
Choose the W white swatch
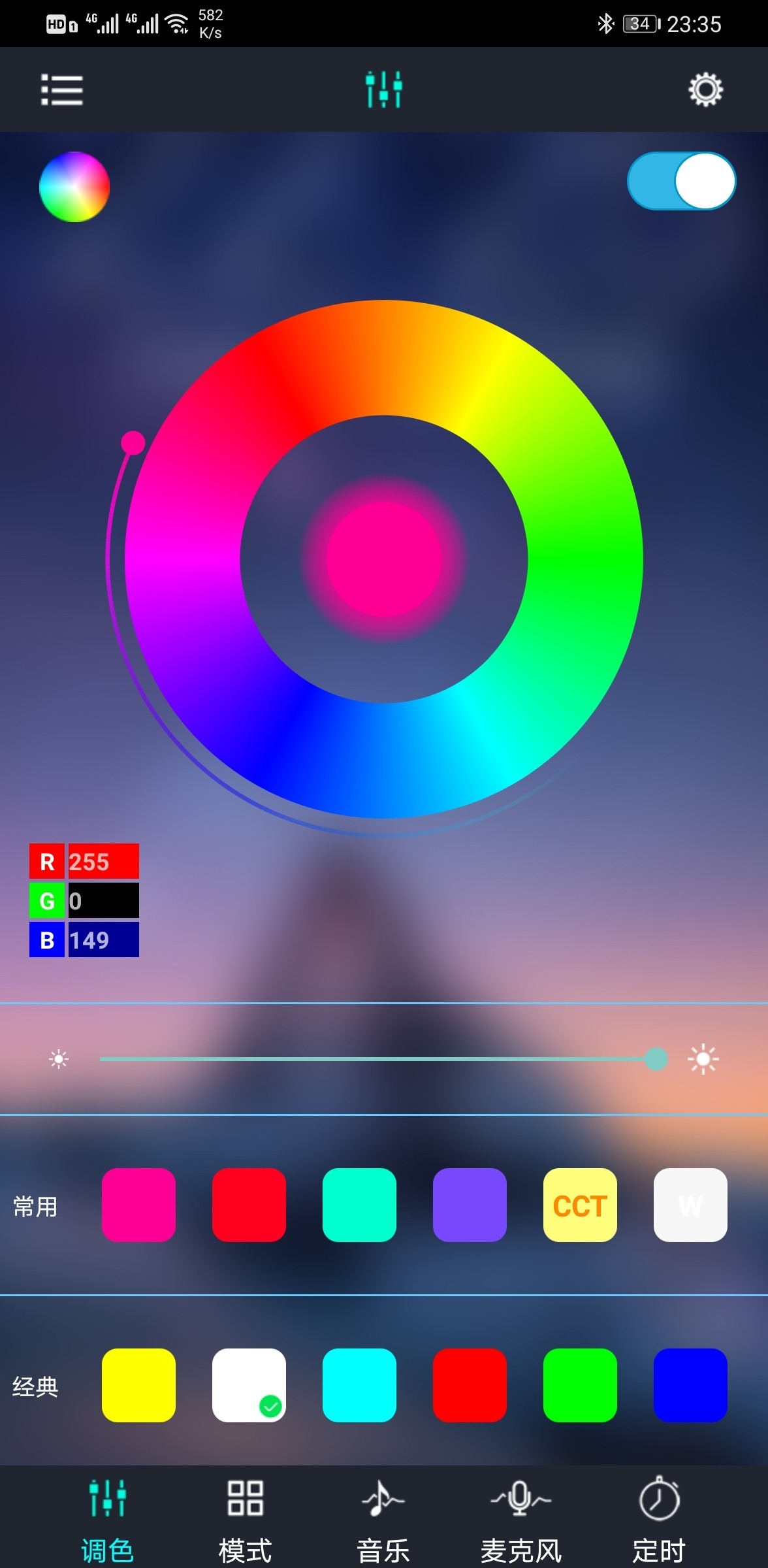[690, 1205]
